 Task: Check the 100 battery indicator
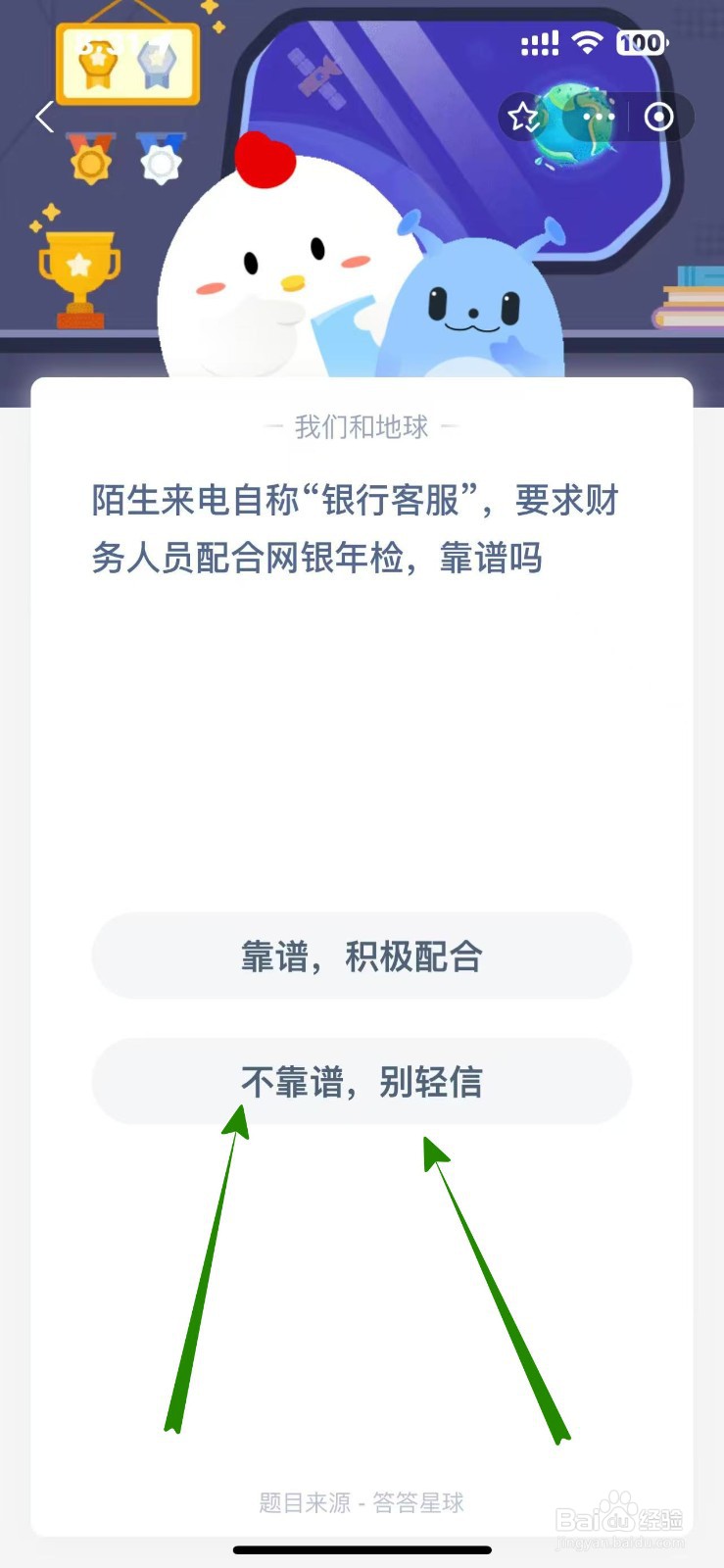pos(642,43)
